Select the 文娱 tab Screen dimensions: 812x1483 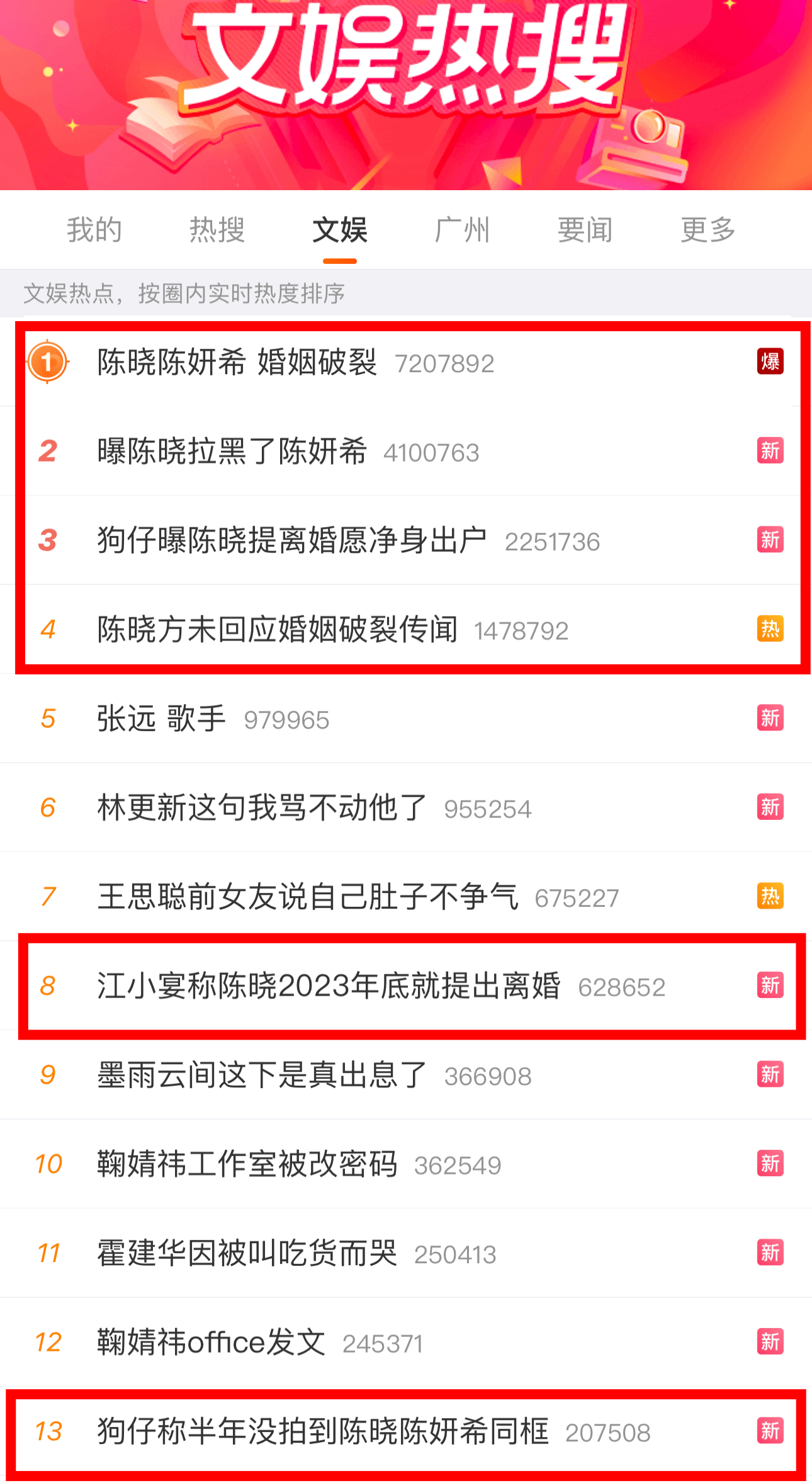tap(340, 230)
